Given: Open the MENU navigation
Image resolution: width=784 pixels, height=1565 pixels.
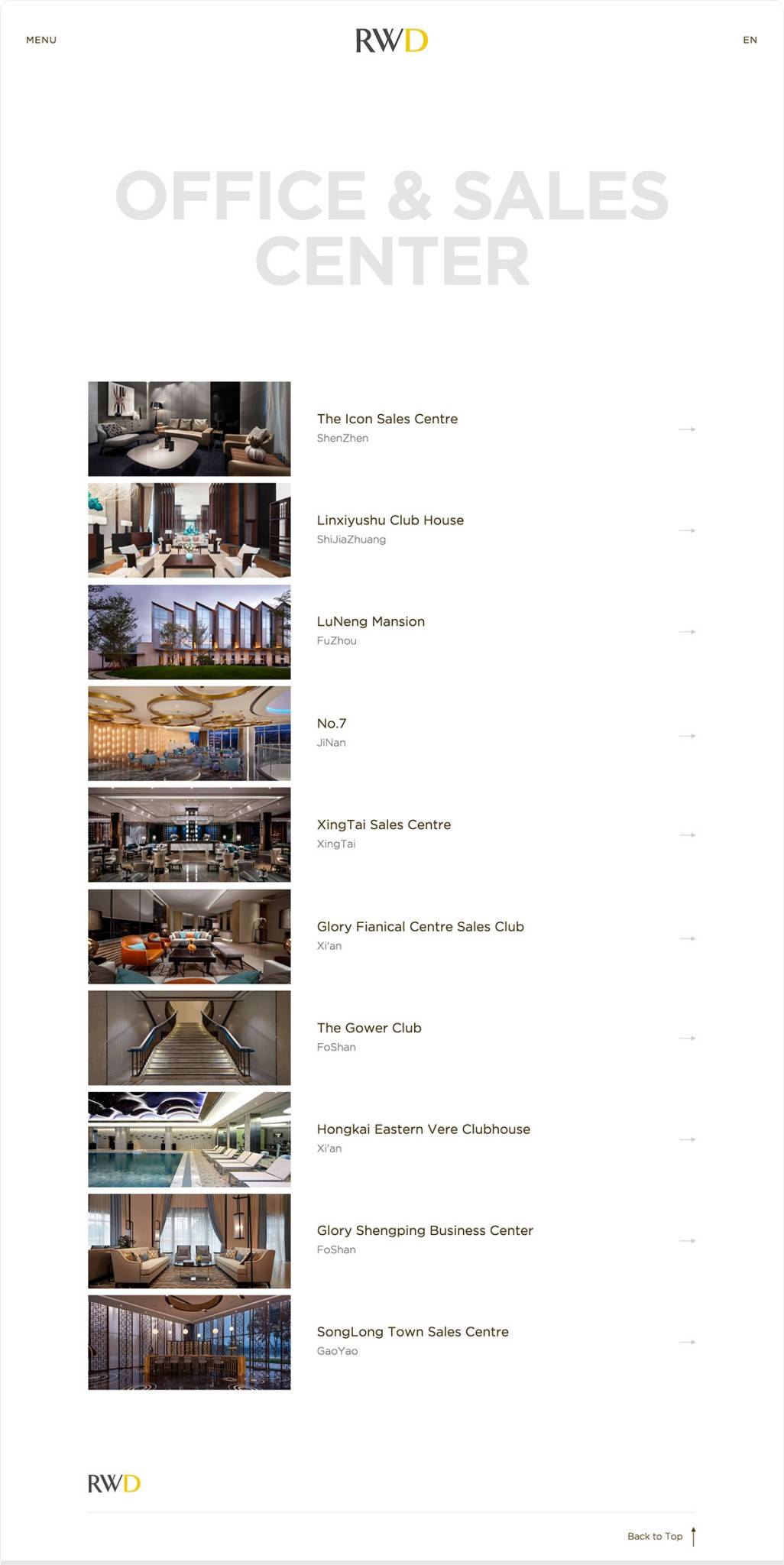Looking at the screenshot, I should click(41, 40).
